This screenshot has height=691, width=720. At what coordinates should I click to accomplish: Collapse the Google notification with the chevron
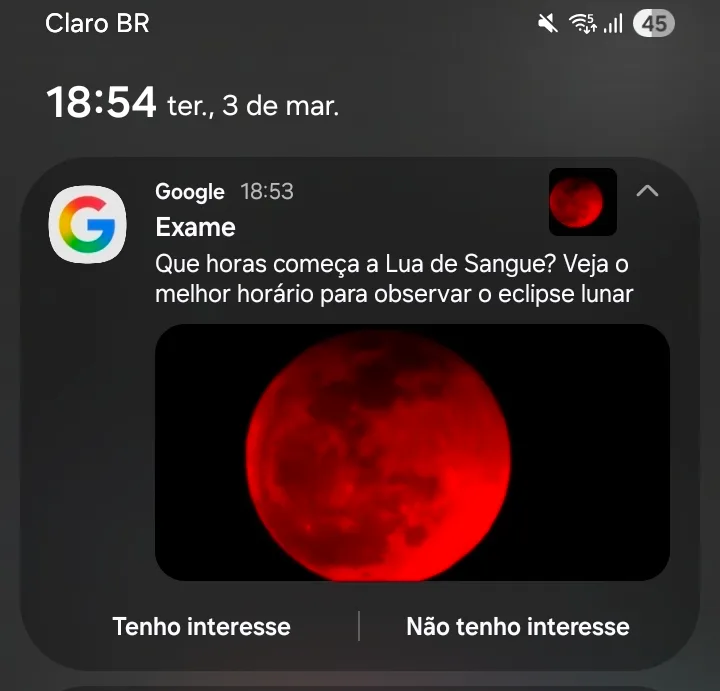tap(647, 191)
